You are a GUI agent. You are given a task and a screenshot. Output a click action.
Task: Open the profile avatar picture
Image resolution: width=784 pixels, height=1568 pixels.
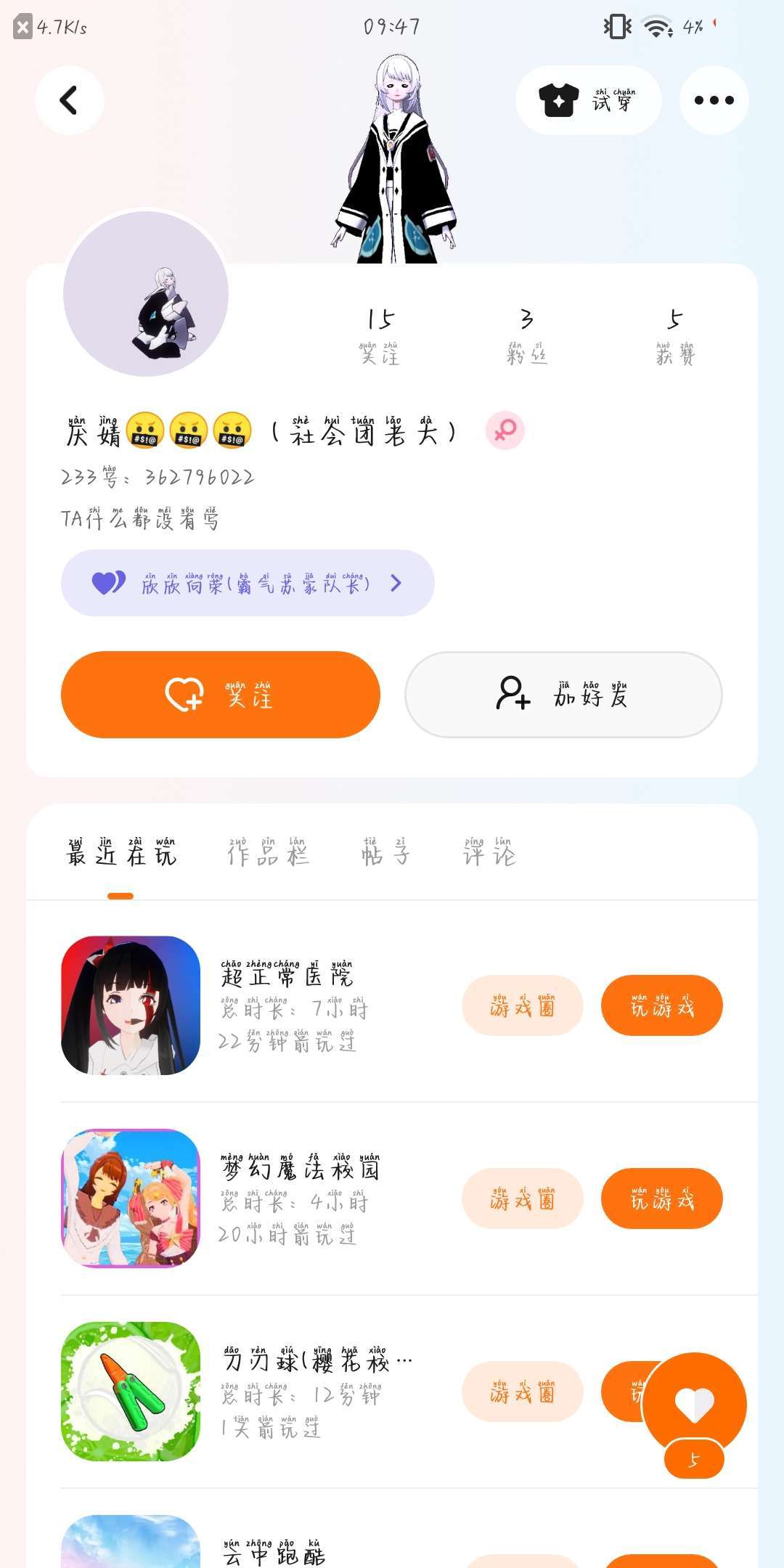point(146,294)
